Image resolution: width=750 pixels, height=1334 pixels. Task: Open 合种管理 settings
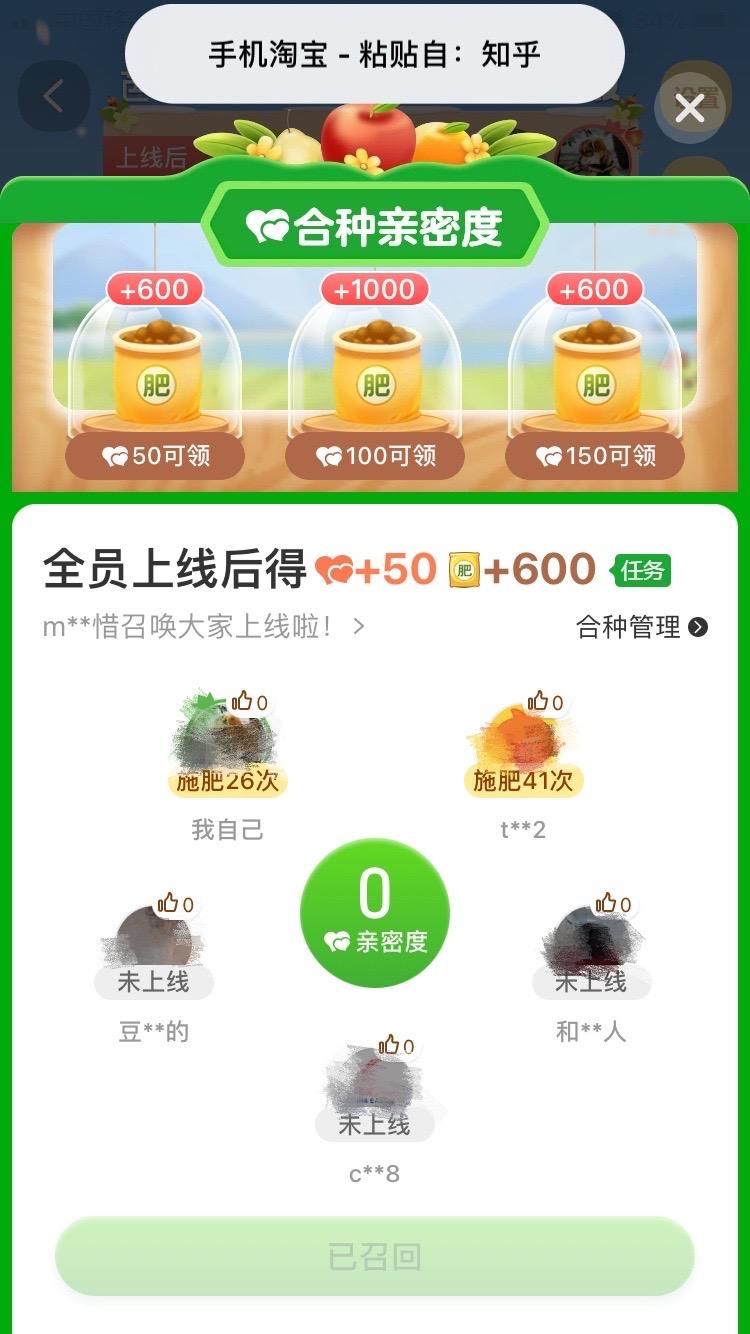[x=641, y=627]
